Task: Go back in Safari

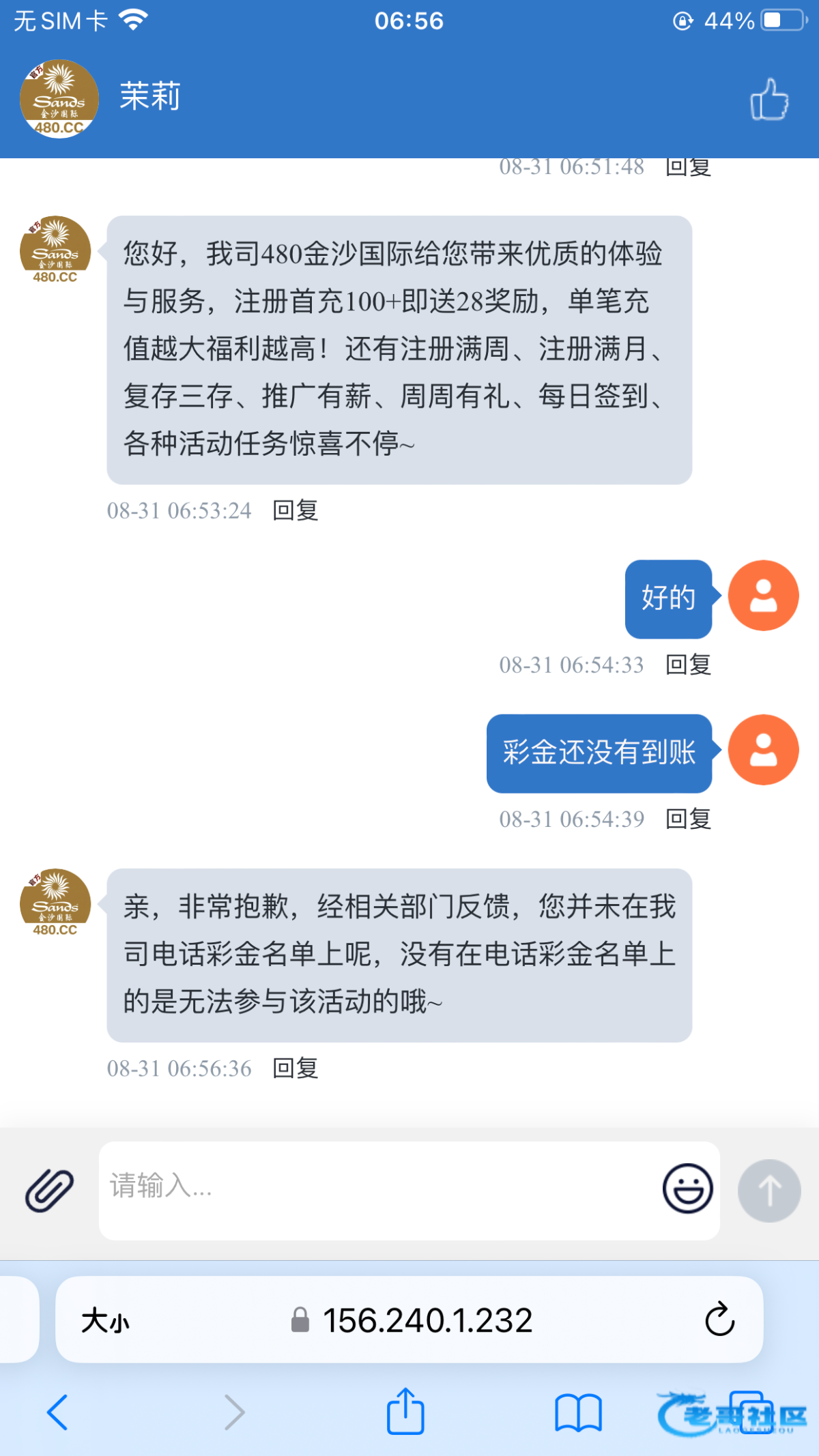Action: [x=57, y=1412]
